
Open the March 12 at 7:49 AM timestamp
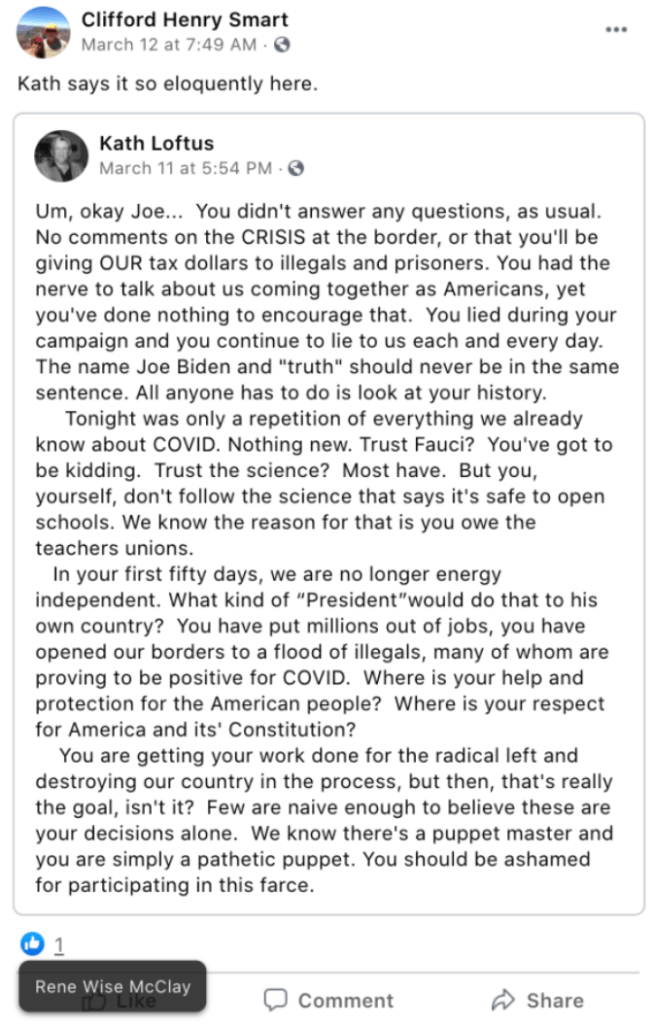click(168, 44)
